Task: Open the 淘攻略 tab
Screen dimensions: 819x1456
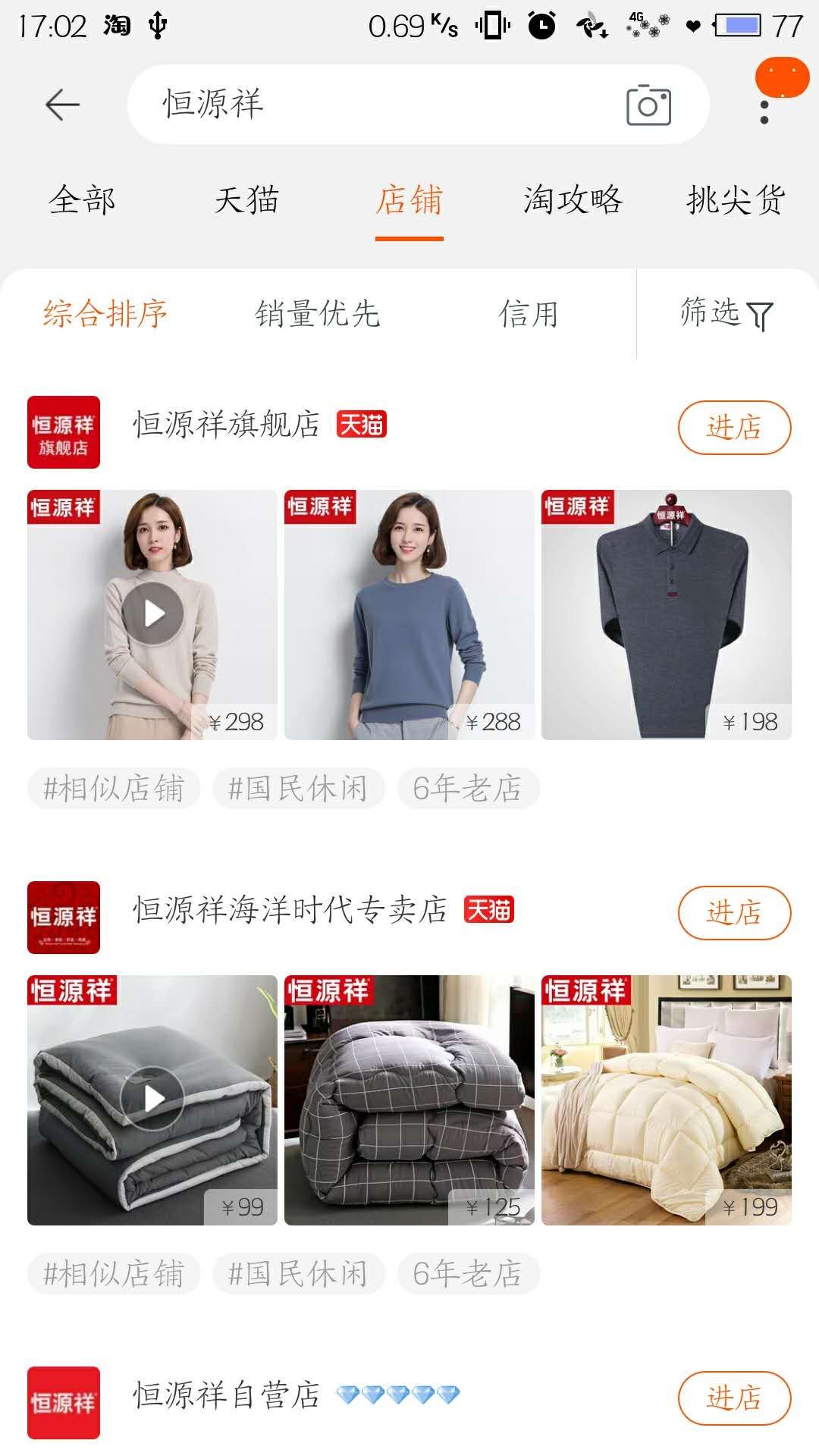Action: tap(574, 201)
